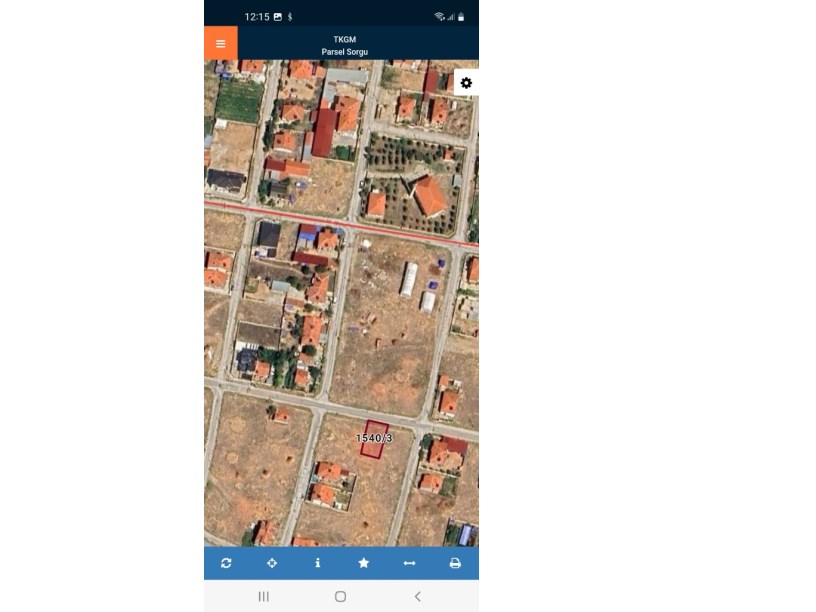This screenshot has width=816, height=612.
Task: Select the highlighted parcel 1540/3
Action: tap(374, 439)
